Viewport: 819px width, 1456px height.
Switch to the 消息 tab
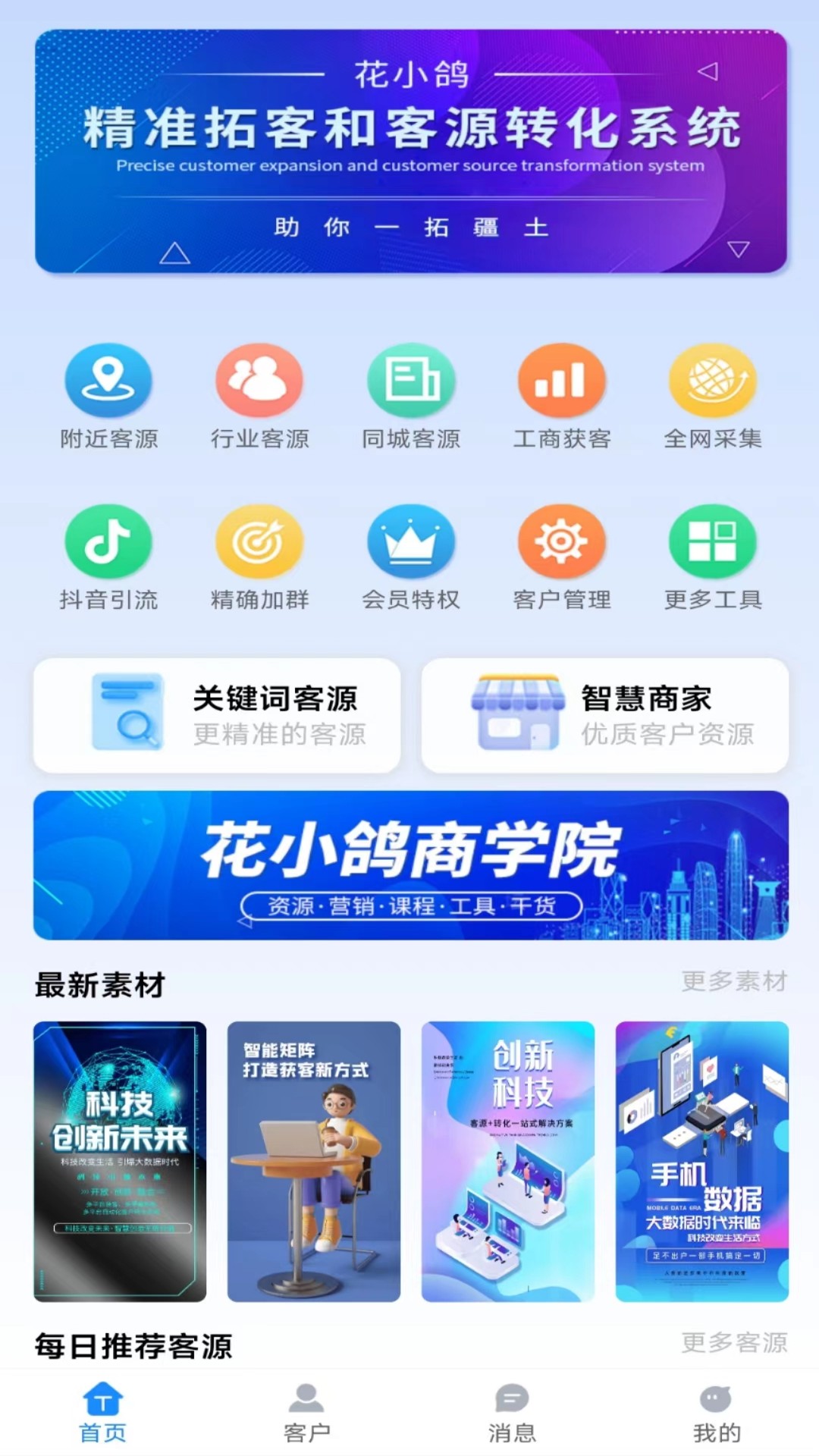point(512,1413)
